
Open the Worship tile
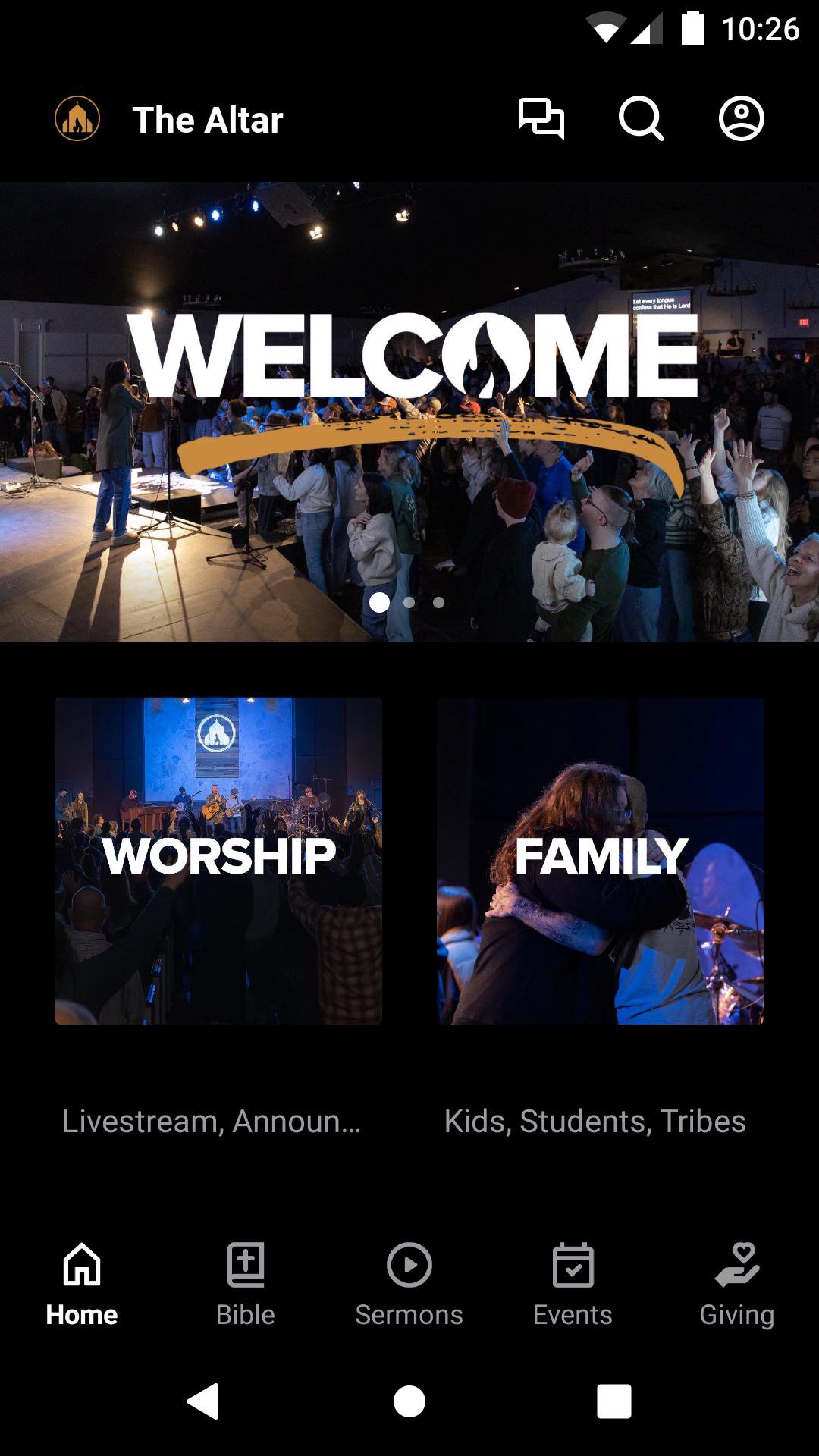coord(218,861)
